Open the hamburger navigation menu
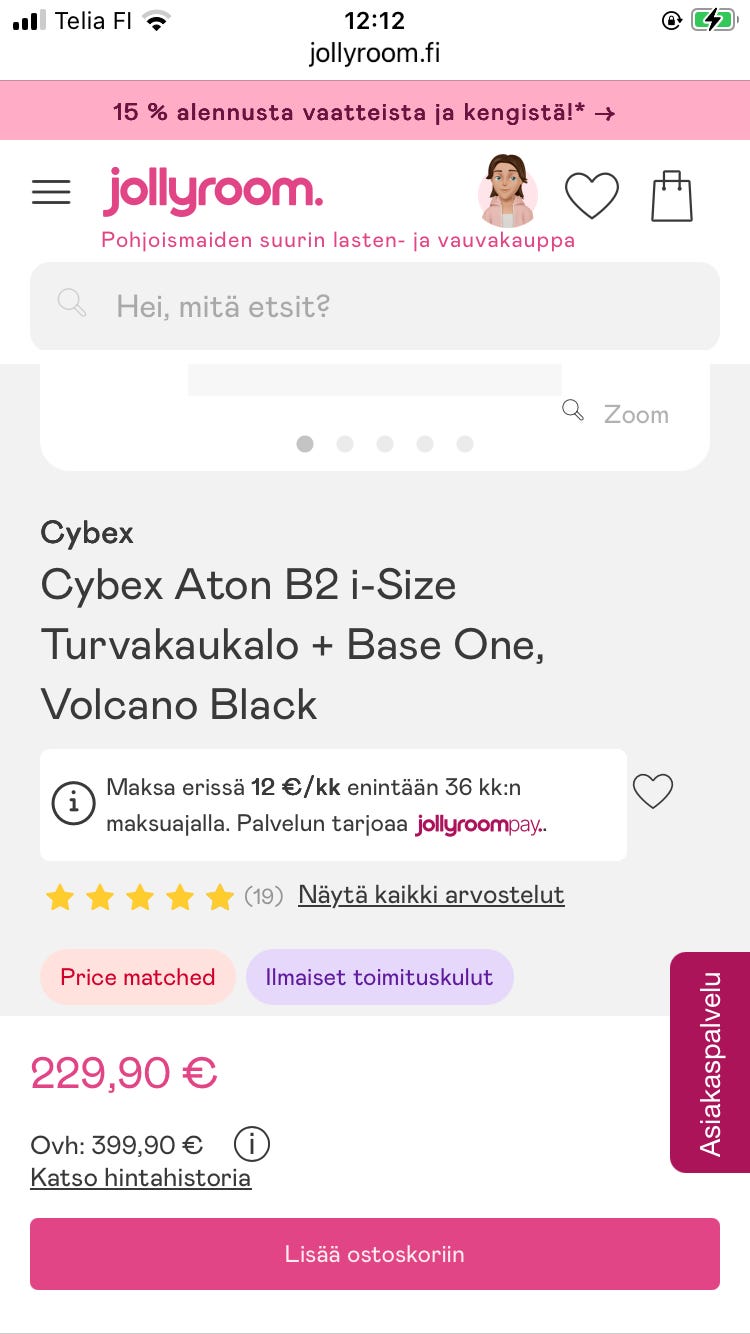 (x=51, y=192)
